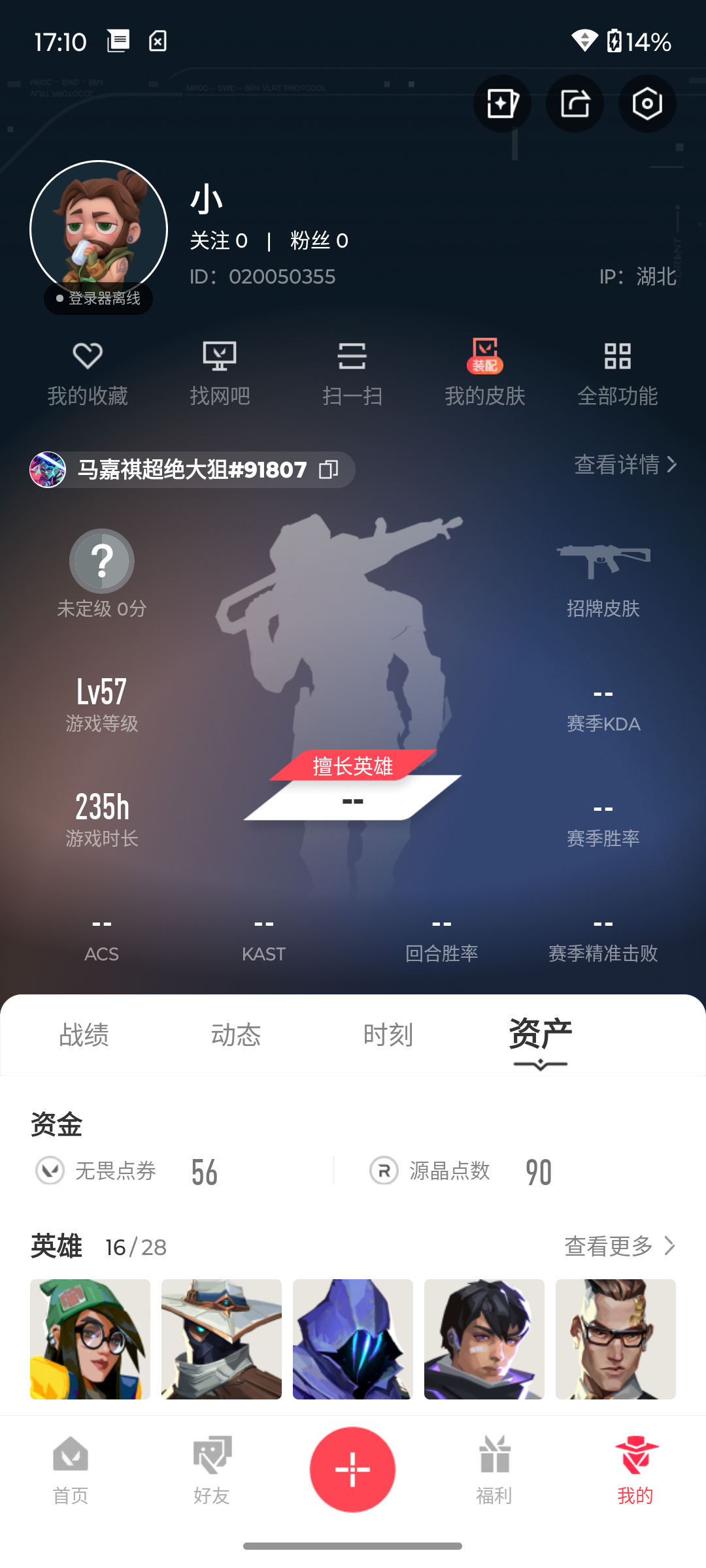Viewport: 706px width, 1568px height.
Task: Open the profile card edit icon
Action: click(x=502, y=104)
